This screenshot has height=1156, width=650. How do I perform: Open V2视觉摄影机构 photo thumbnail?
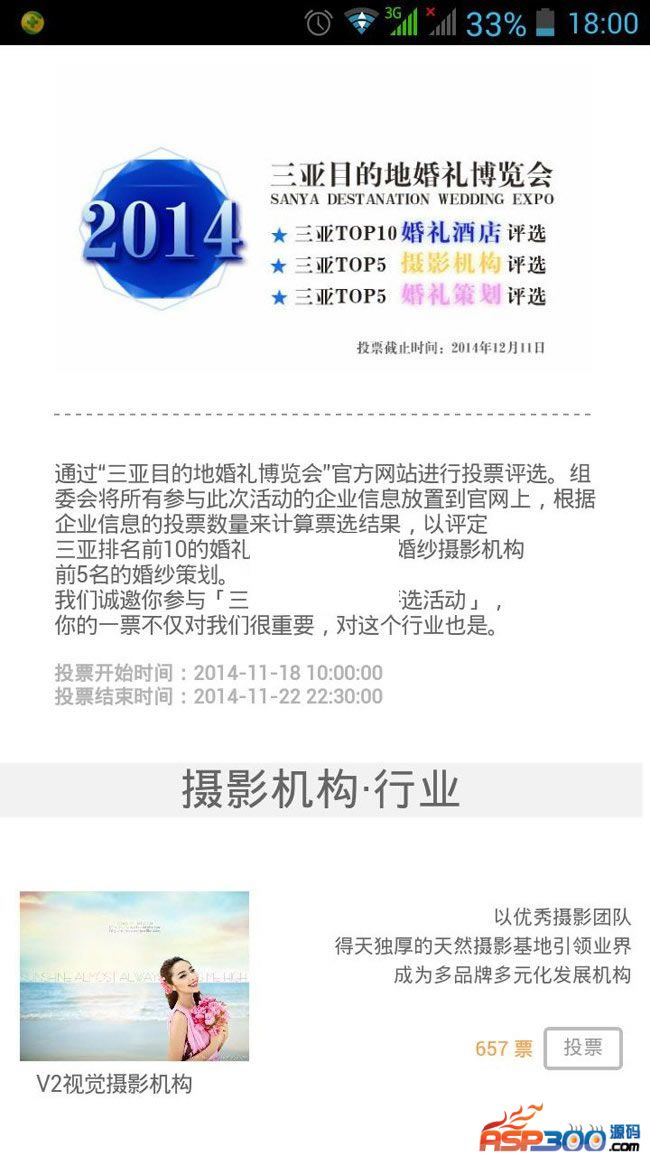pos(134,976)
